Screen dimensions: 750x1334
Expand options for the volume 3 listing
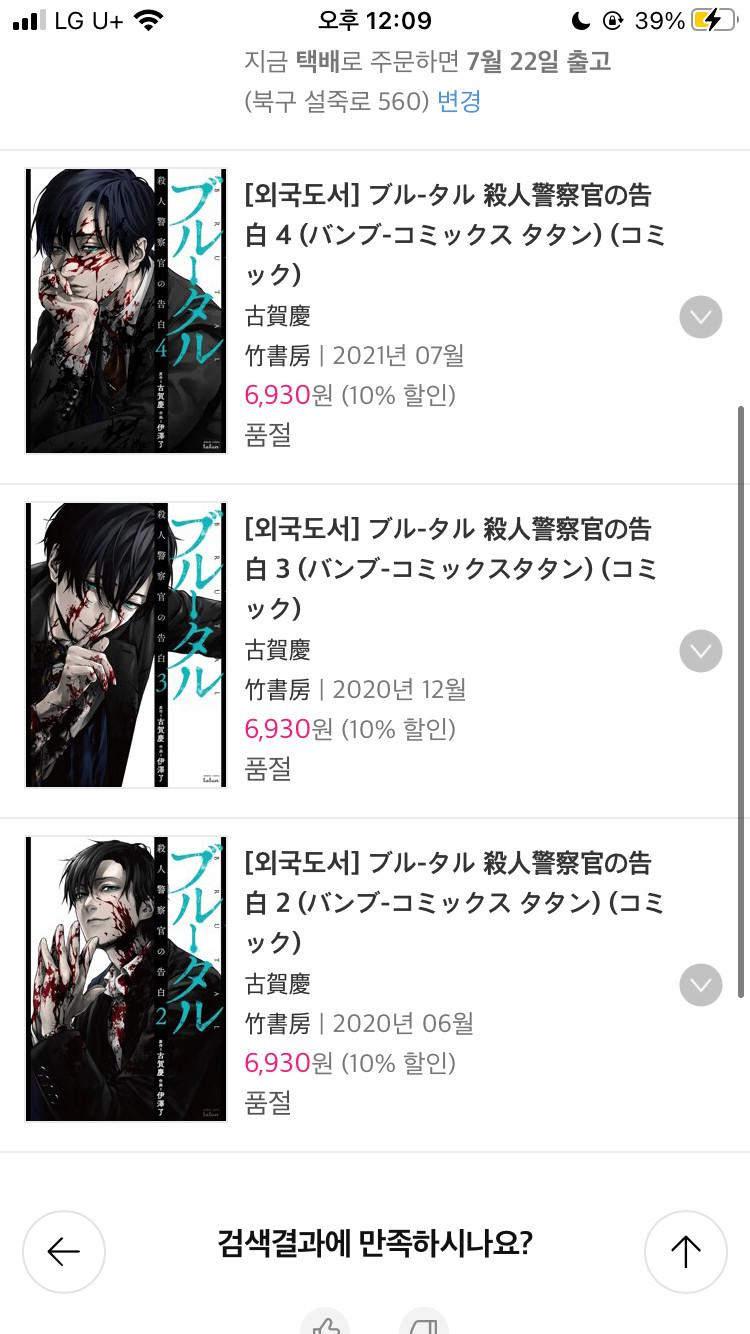coord(700,652)
